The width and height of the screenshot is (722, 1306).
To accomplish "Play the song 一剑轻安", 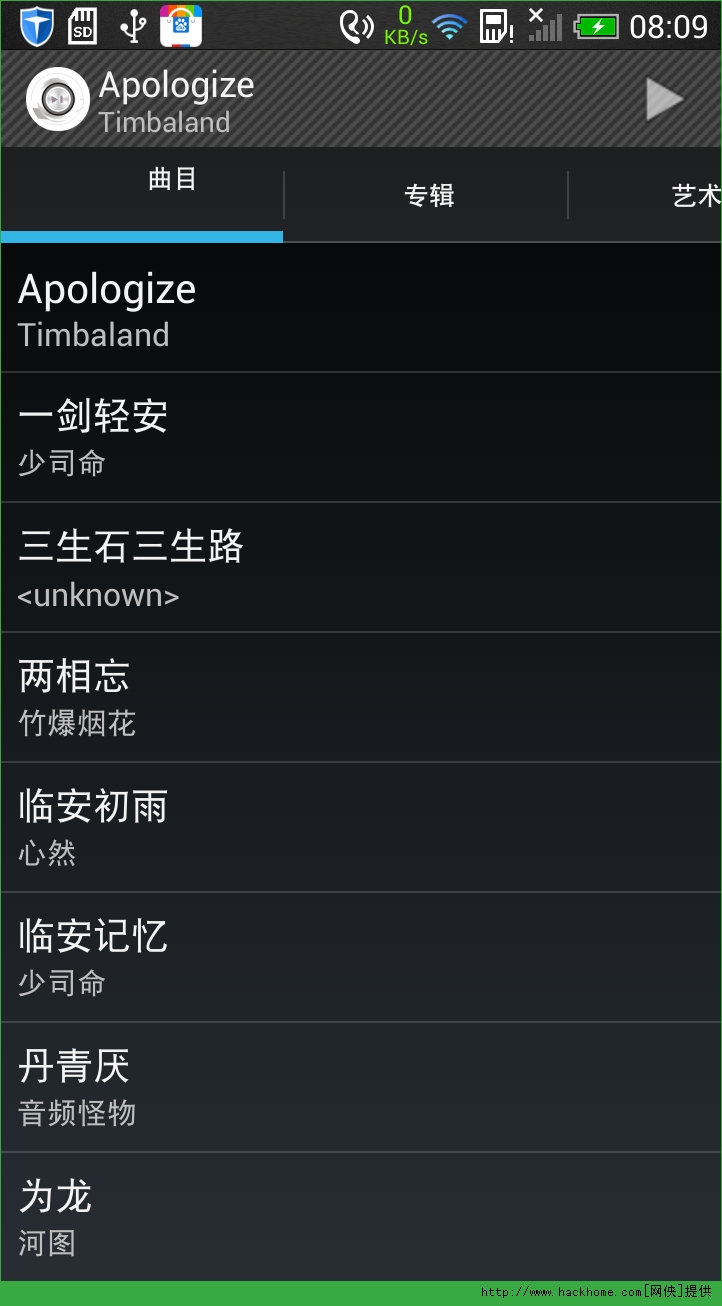I will [x=360, y=437].
